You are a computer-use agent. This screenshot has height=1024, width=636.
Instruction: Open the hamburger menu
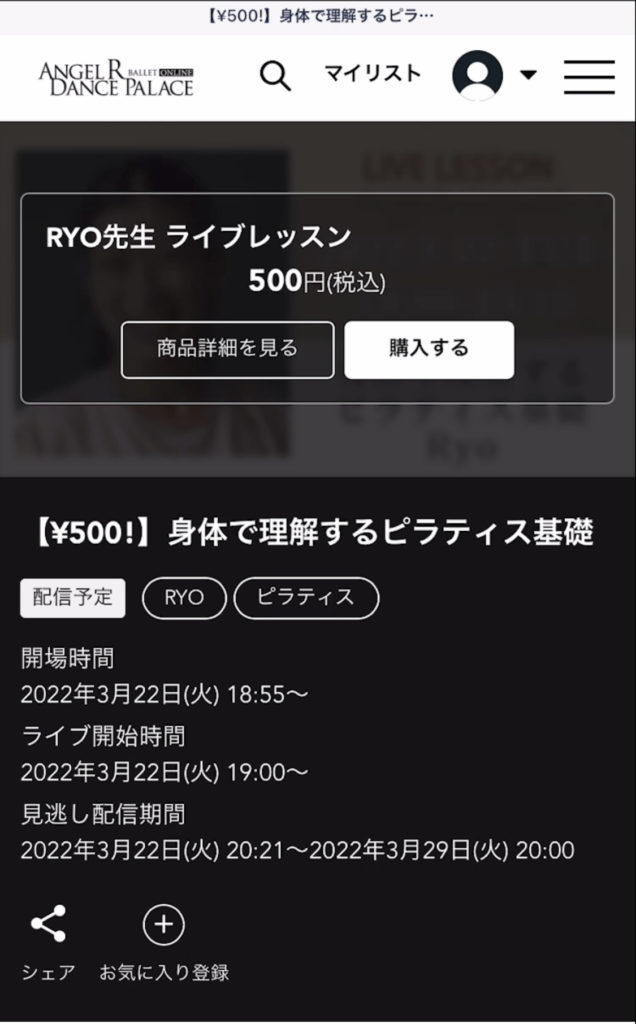click(589, 76)
